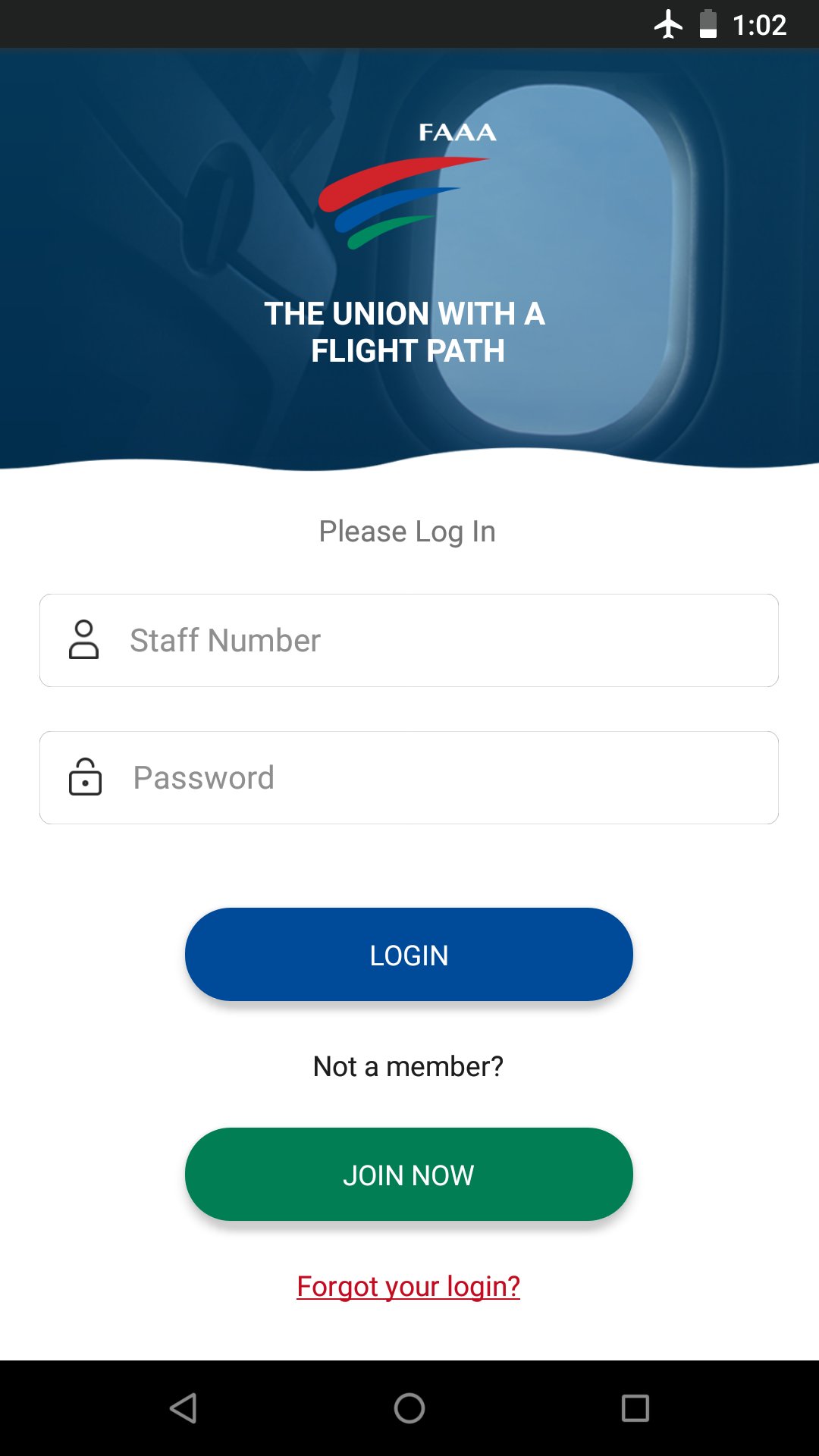The image size is (819, 1456).
Task: Tap the Please Log In heading
Action: 406,531
